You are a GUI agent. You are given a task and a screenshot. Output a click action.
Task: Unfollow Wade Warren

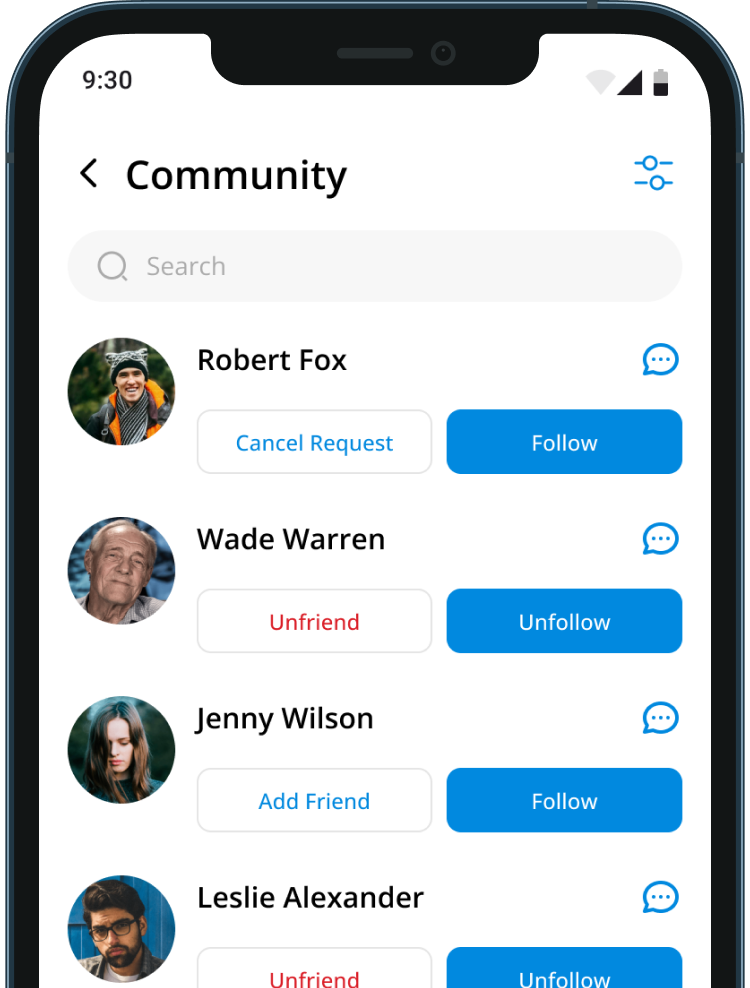tap(564, 621)
